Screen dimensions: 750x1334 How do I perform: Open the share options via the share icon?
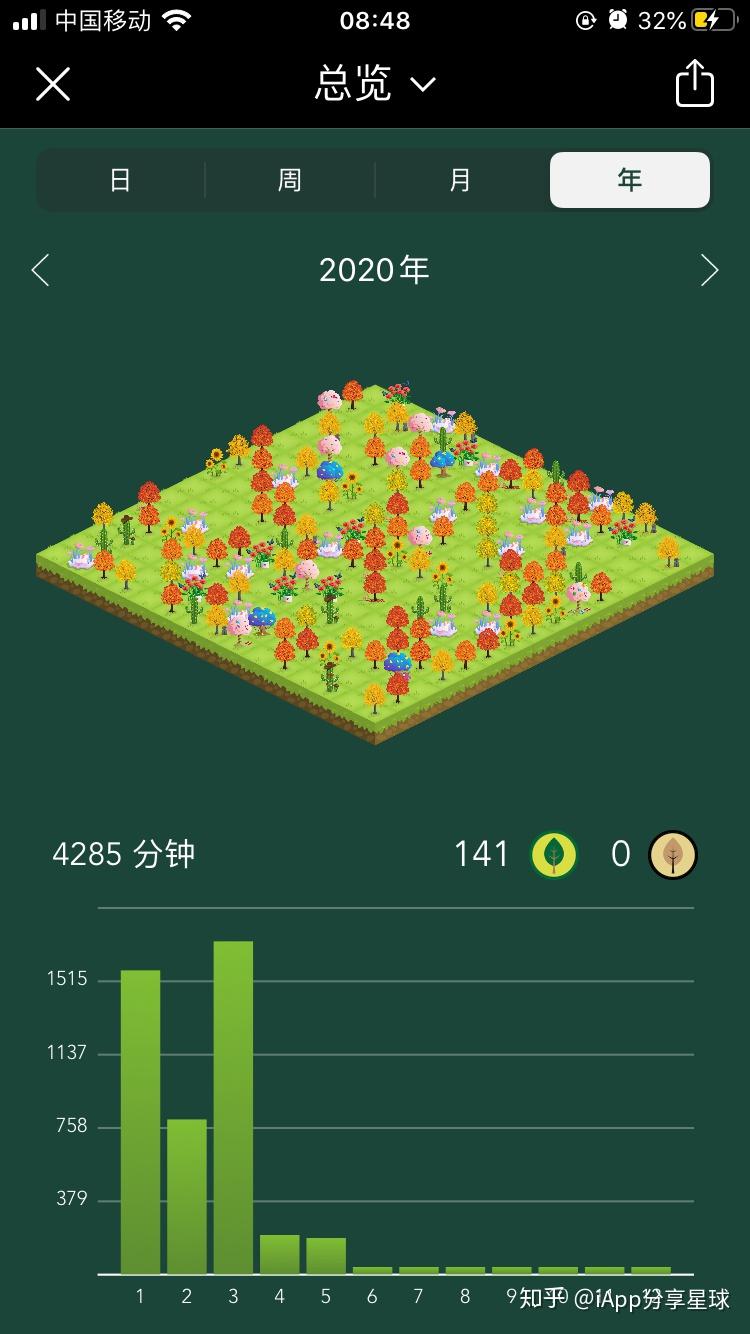[693, 83]
